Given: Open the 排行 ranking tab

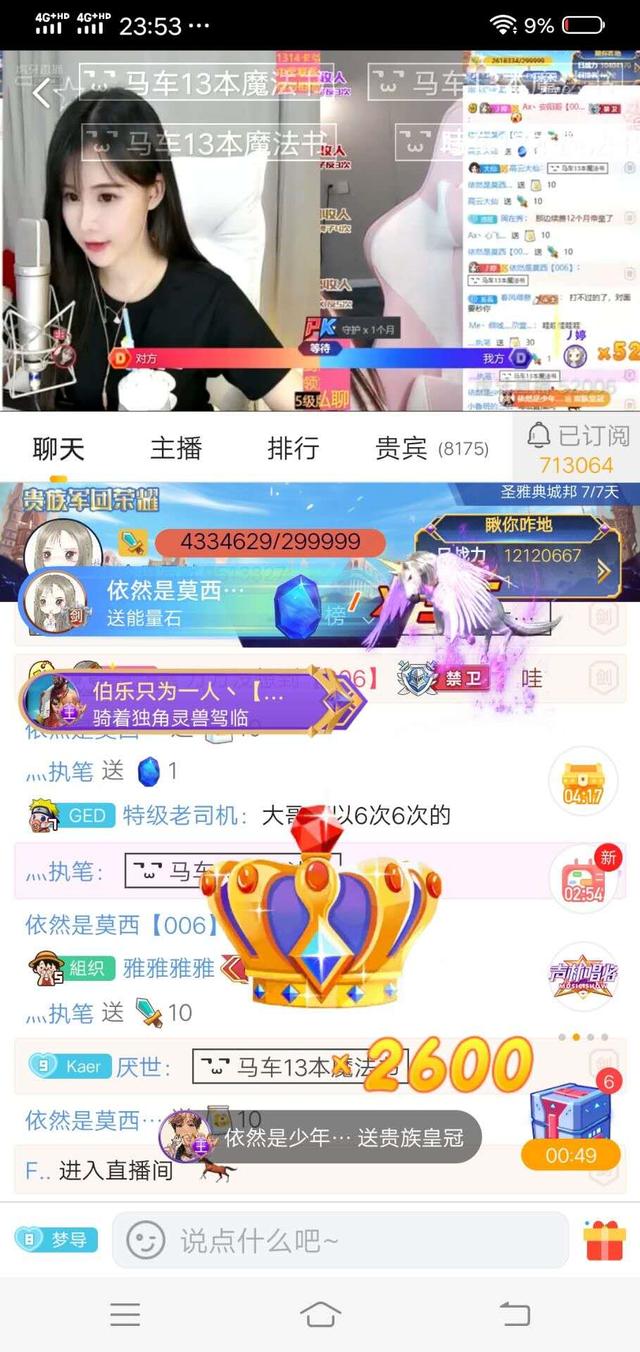Looking at the screenshot, I should coord(292,448).
